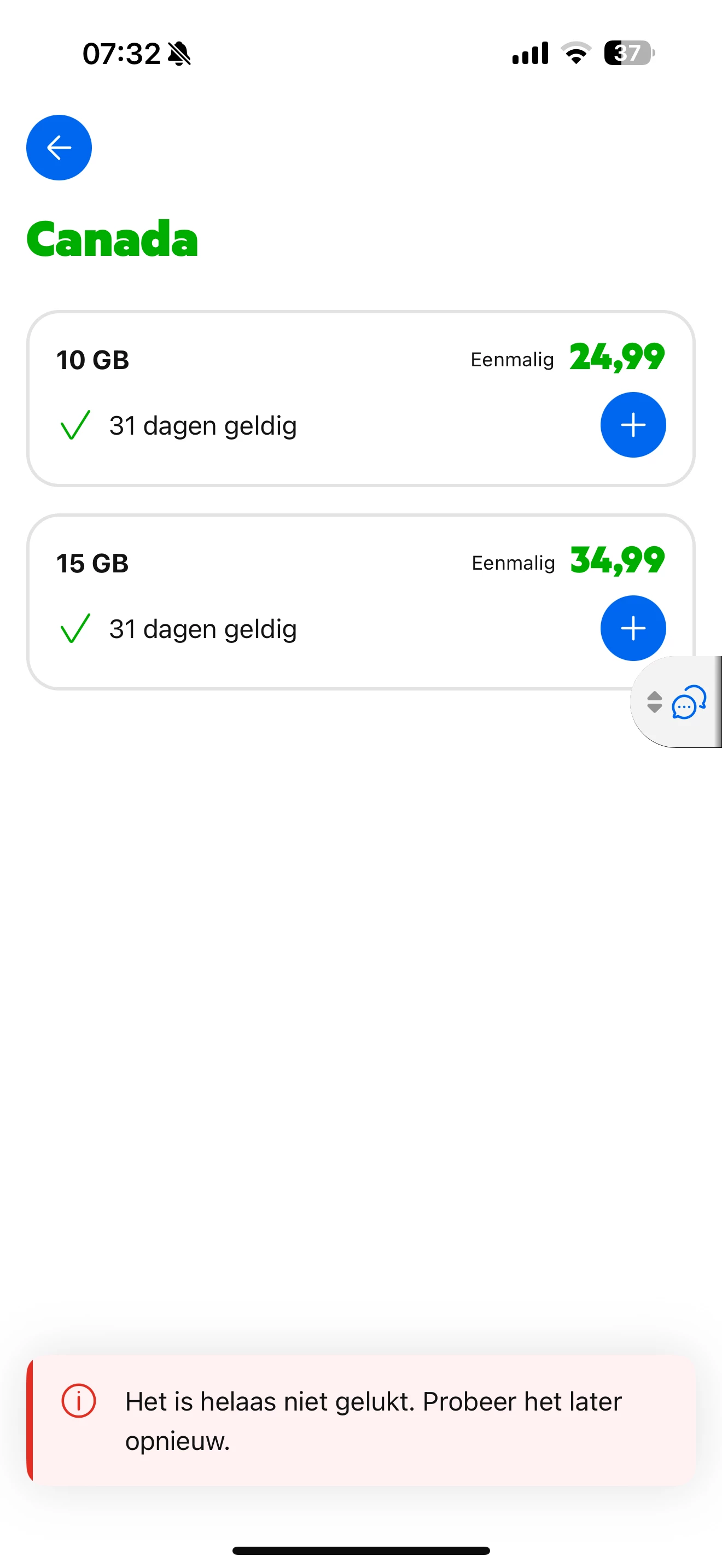
Task: Go back with the blue arrow button
Action: [x=59, y=147]
